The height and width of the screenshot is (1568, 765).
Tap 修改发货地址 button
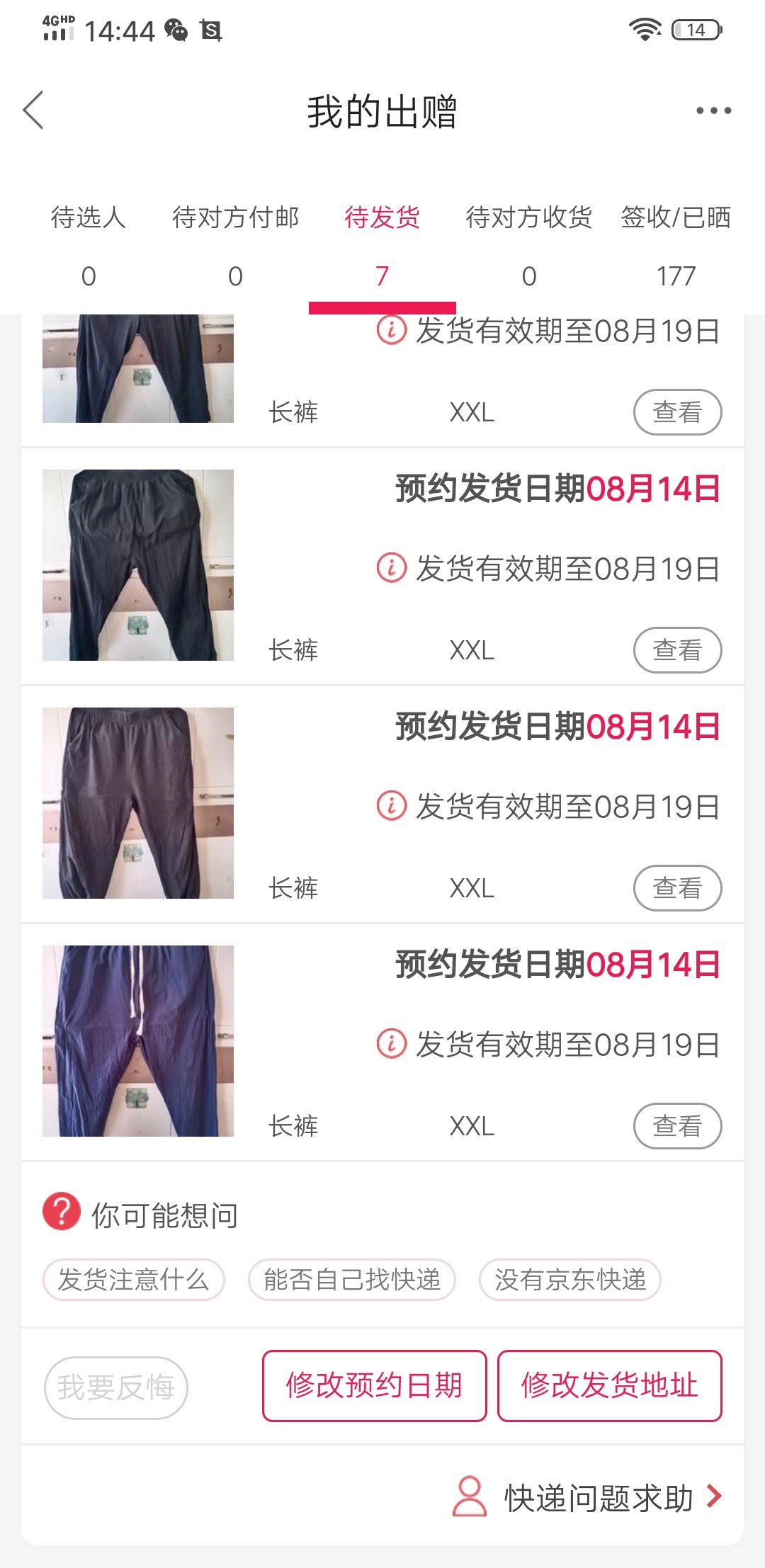point(609,1386)
